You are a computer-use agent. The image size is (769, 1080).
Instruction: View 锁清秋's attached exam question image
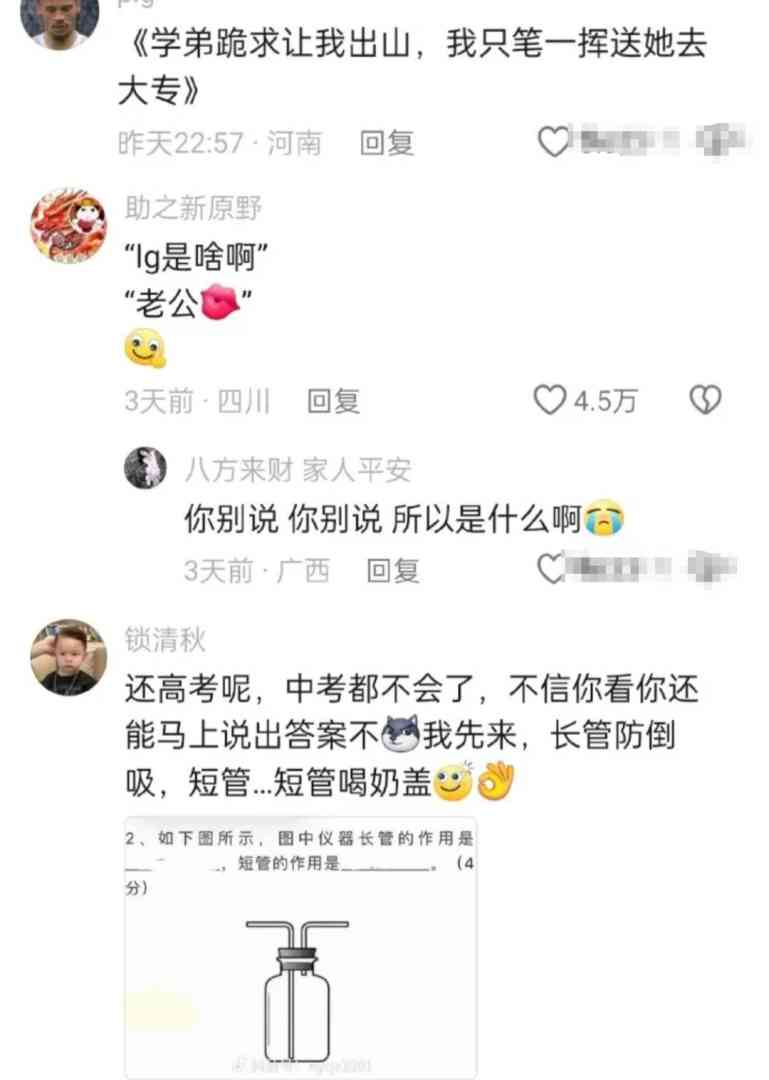point(300,947)
